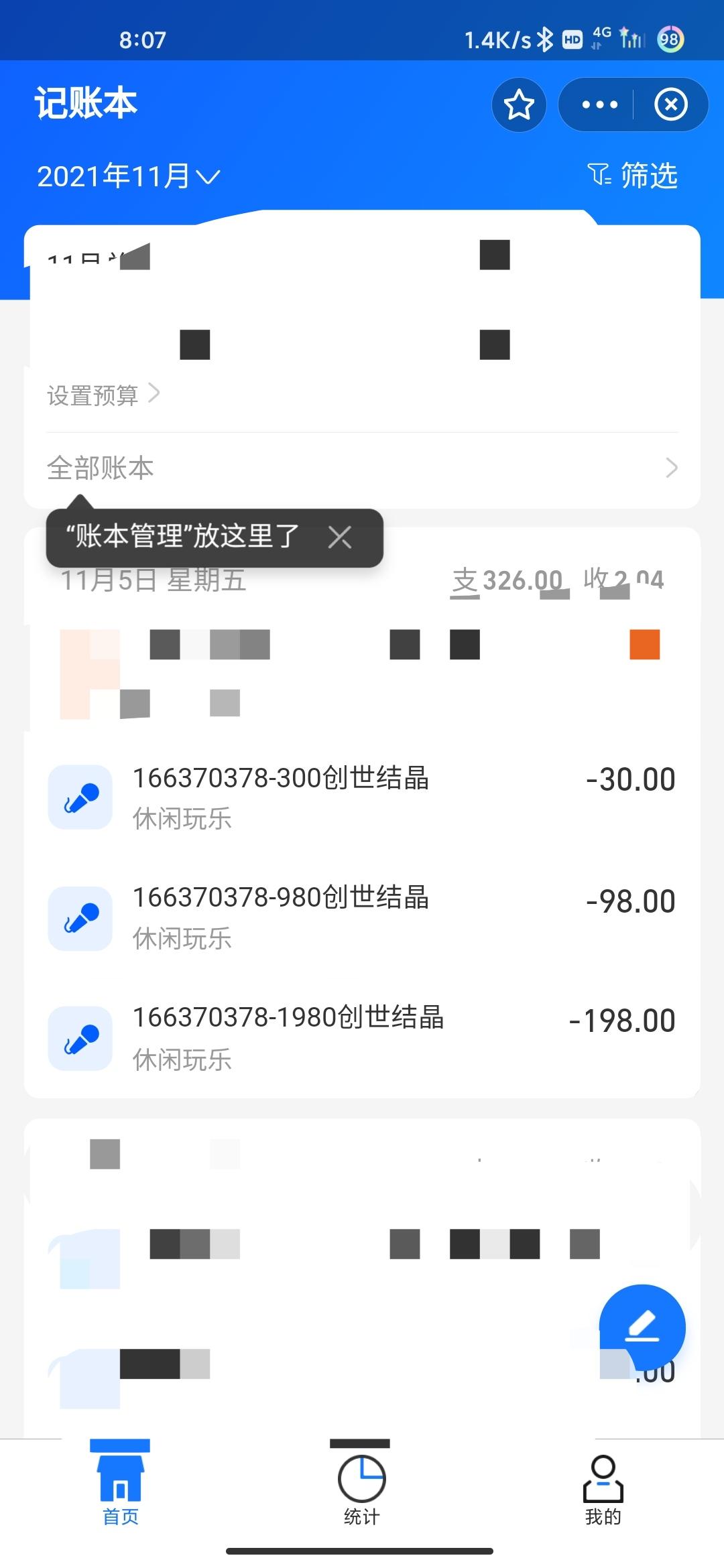Open the 2021年11月 month selector
This screenshot has width=724, height=1568.
coord(126,176)
